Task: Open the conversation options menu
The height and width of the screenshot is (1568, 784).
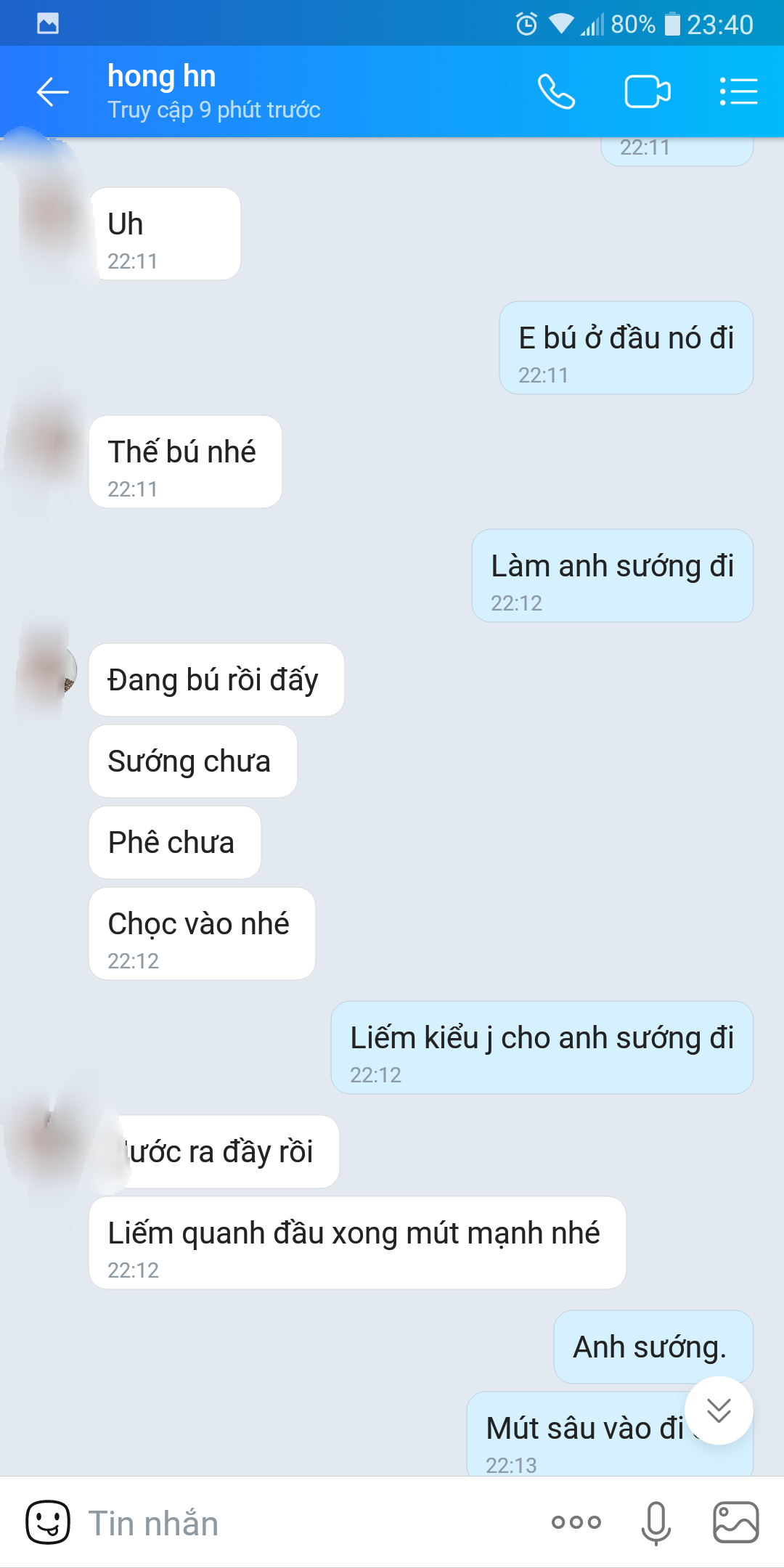Action: 738,92
